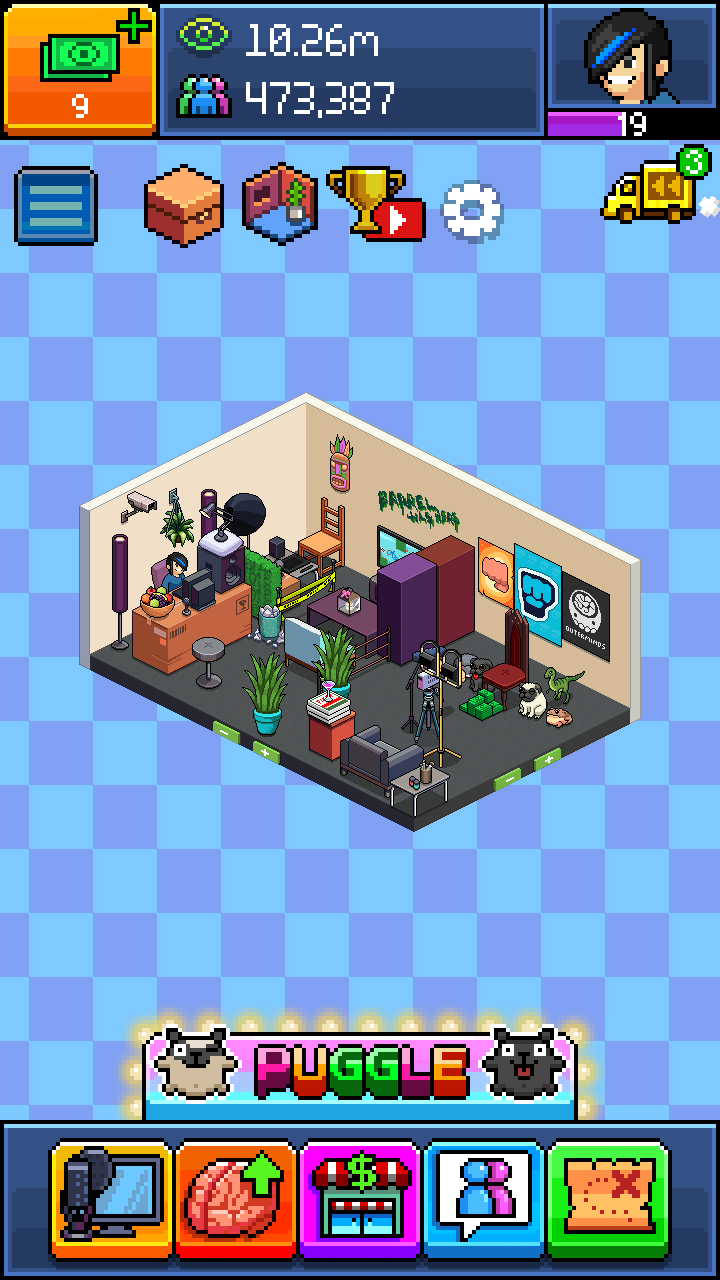This screenshot has width=720, height=1280.
Task: Tap the plus button on the room's right edge
Action: (x=547, y=762)
